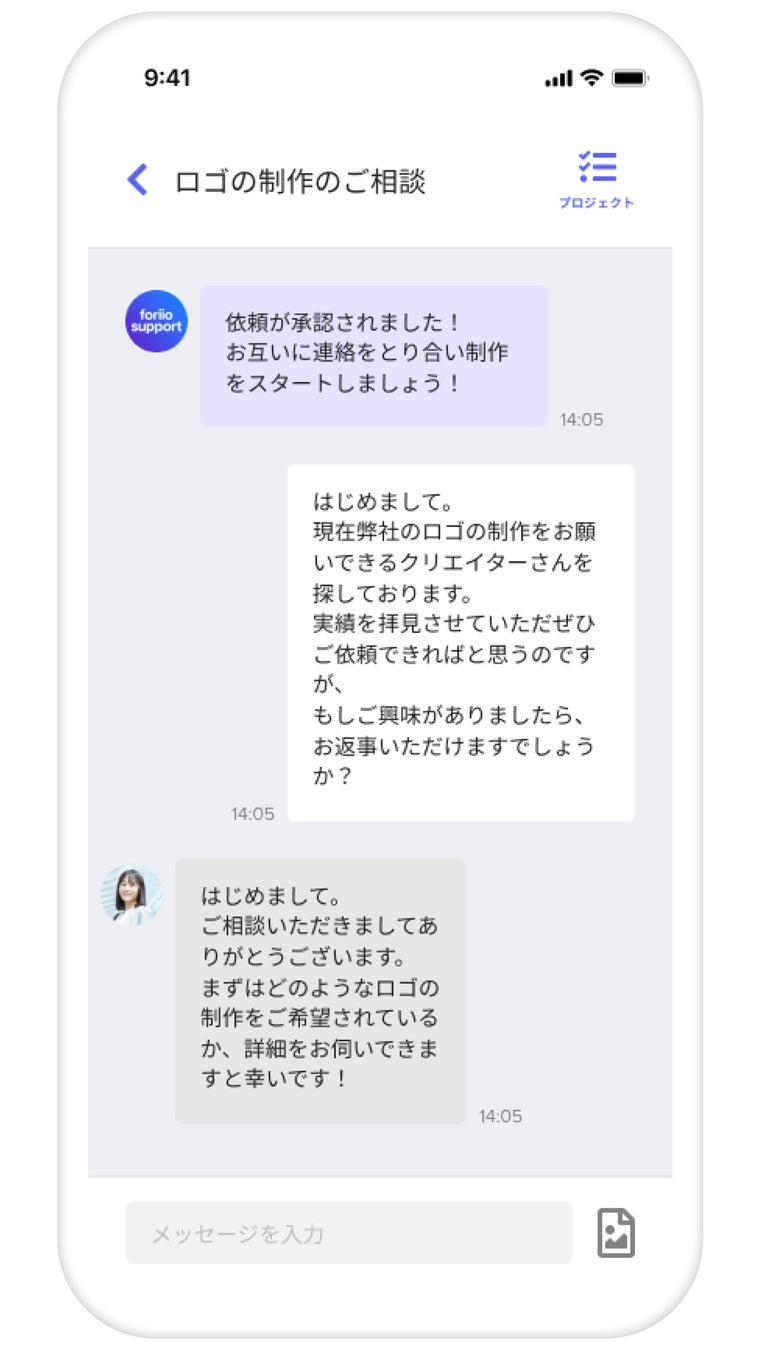Focus the メッセージを入力 field
The width and height of the screenshot is (760, 1350).
tap(348, 1233)
